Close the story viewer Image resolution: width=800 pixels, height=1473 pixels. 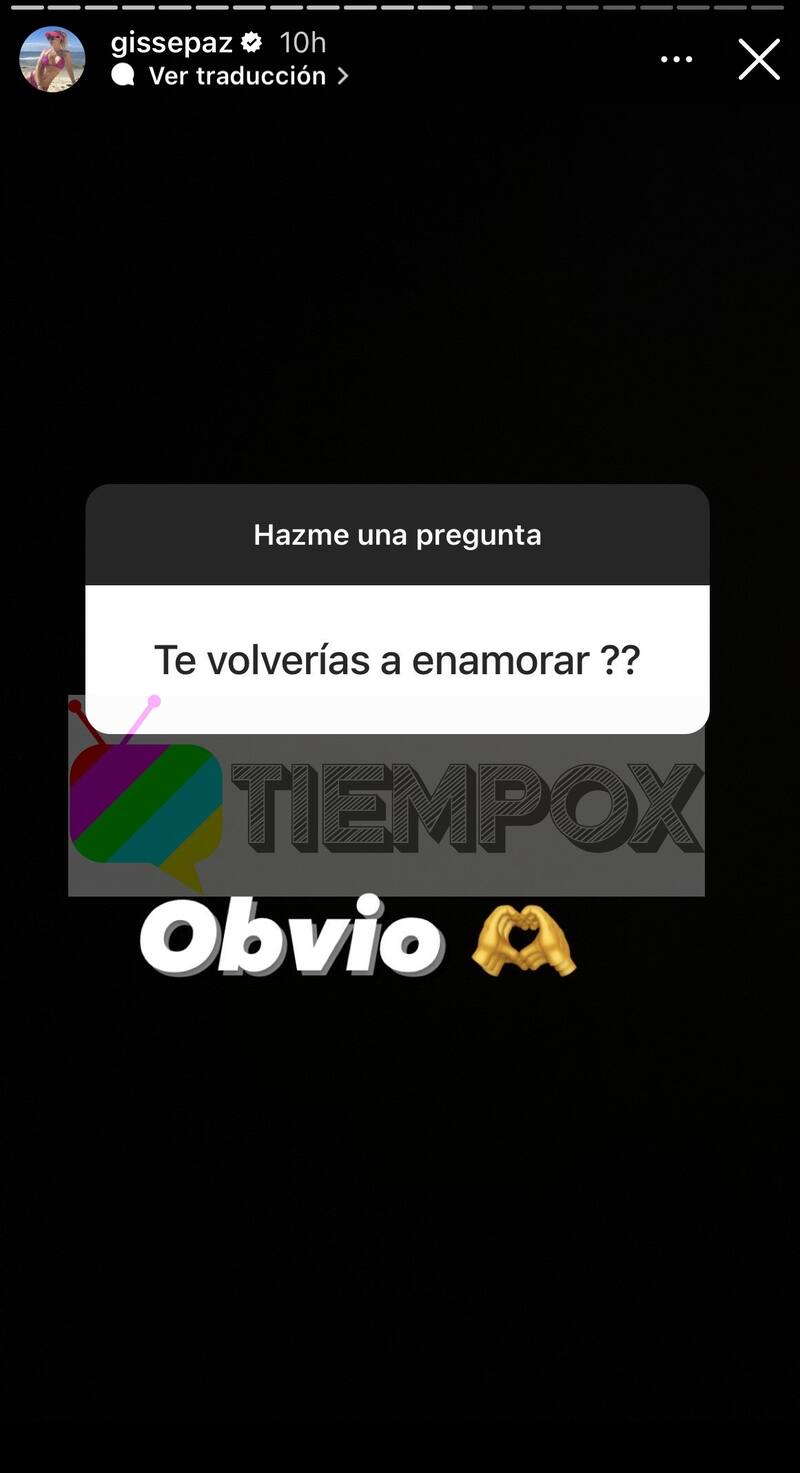pyautogui.click(x=759, y=60)
